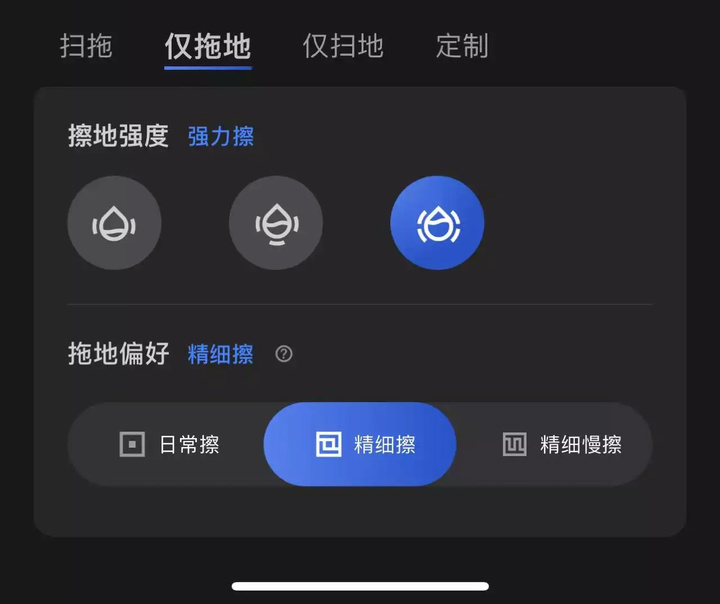Viewport: 720px width, 604px height.
Task: Select the 日常擦 mopping preference
Action: tap(168, 445)
